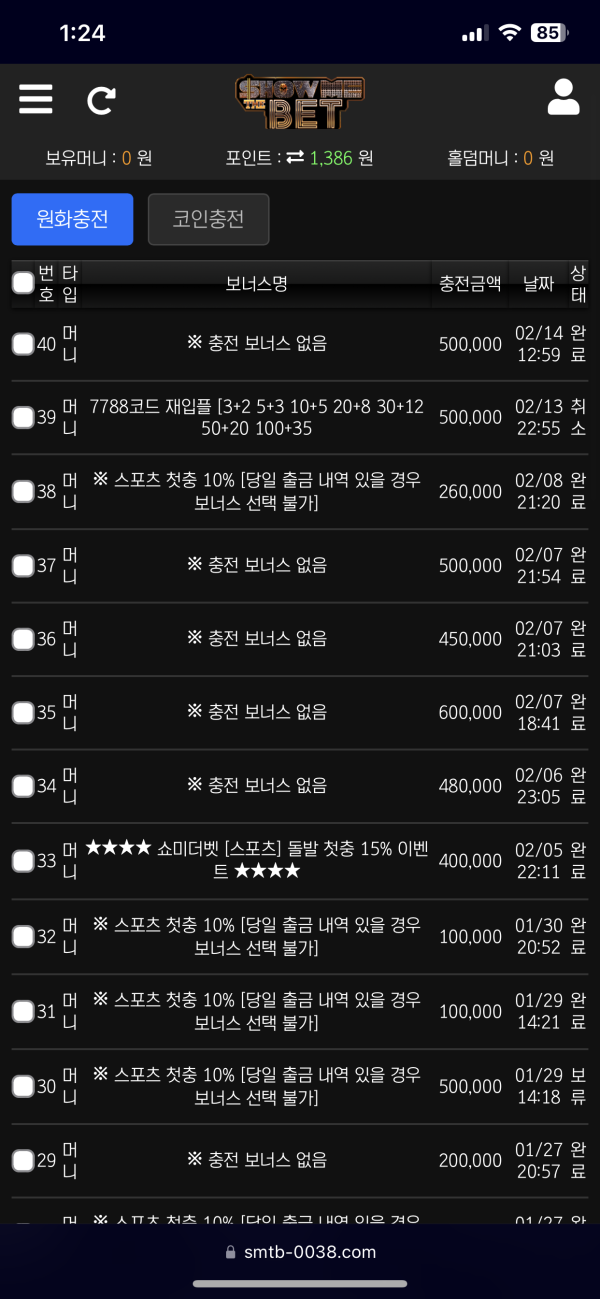Open the hamburger menu
The image size is (600, 1299).
point(35,99)
